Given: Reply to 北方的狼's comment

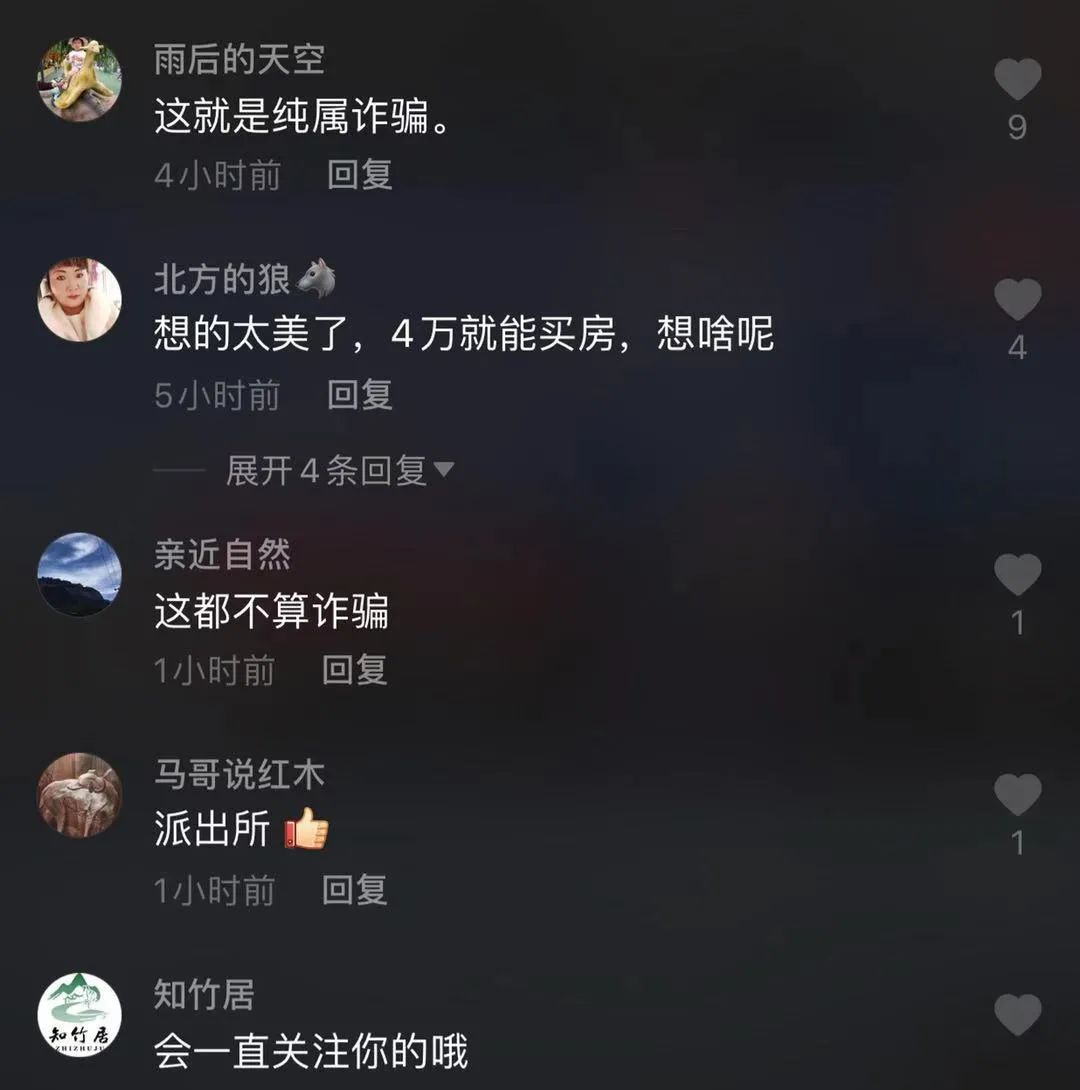Looking at the screenshot, I should (360, 395).
